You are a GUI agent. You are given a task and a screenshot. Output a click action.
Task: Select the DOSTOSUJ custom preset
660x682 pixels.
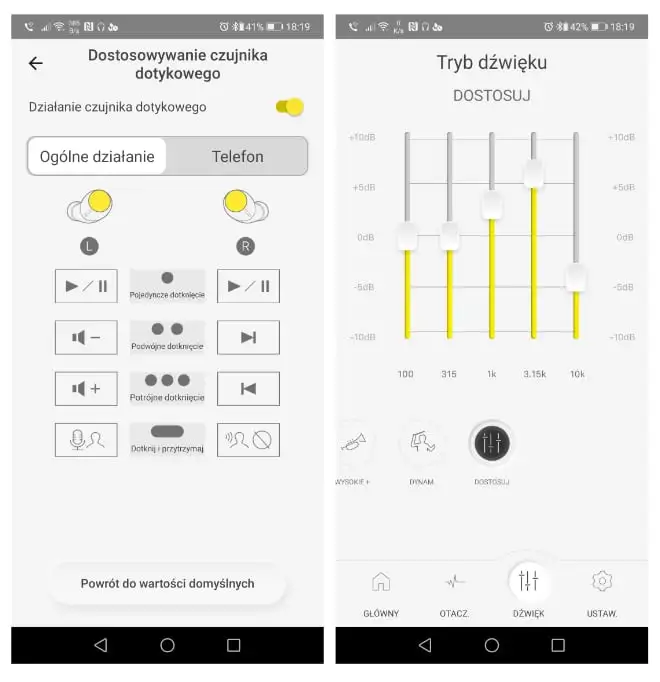(x=490, y=443)
